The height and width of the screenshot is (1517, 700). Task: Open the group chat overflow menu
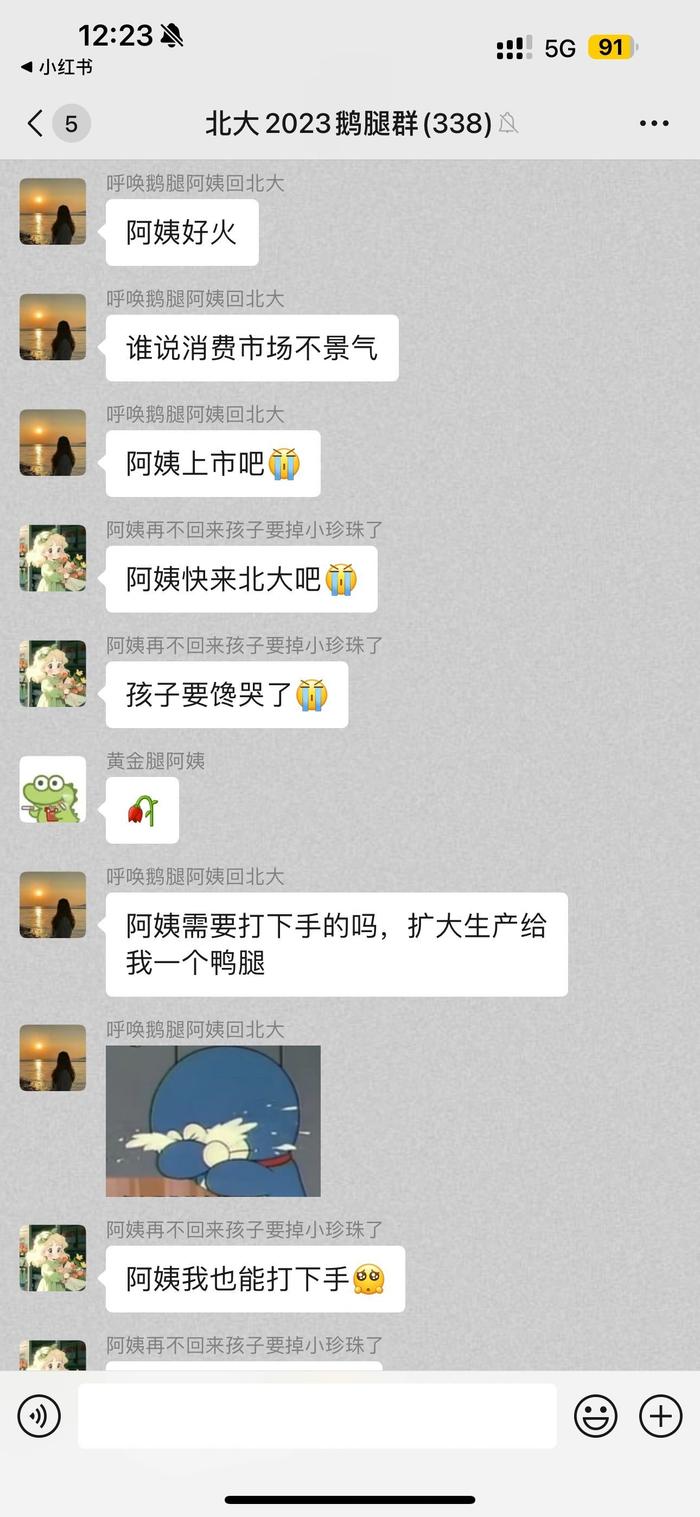point(654,124)
